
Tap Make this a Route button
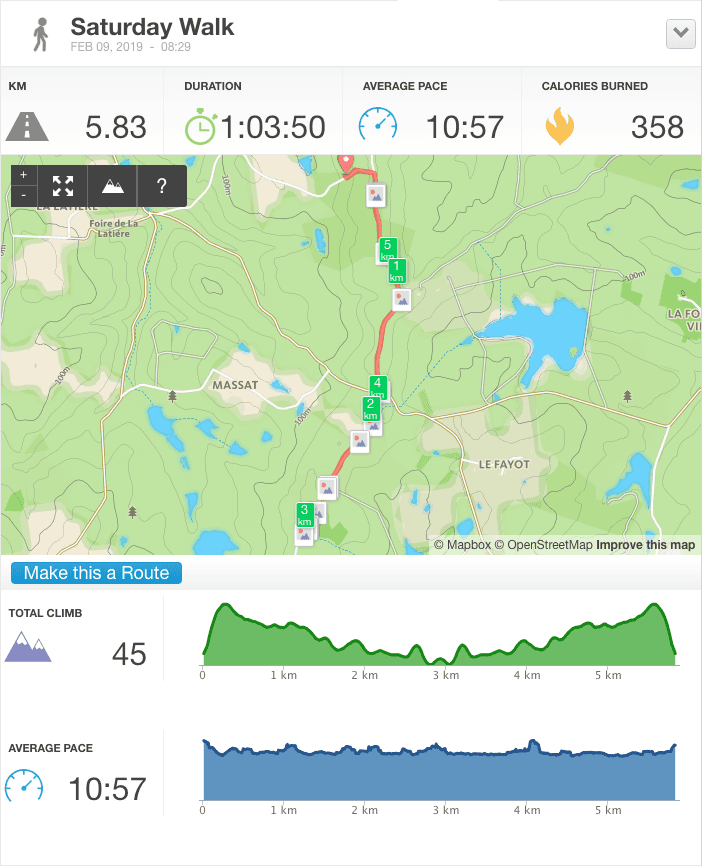pos(97,573)
